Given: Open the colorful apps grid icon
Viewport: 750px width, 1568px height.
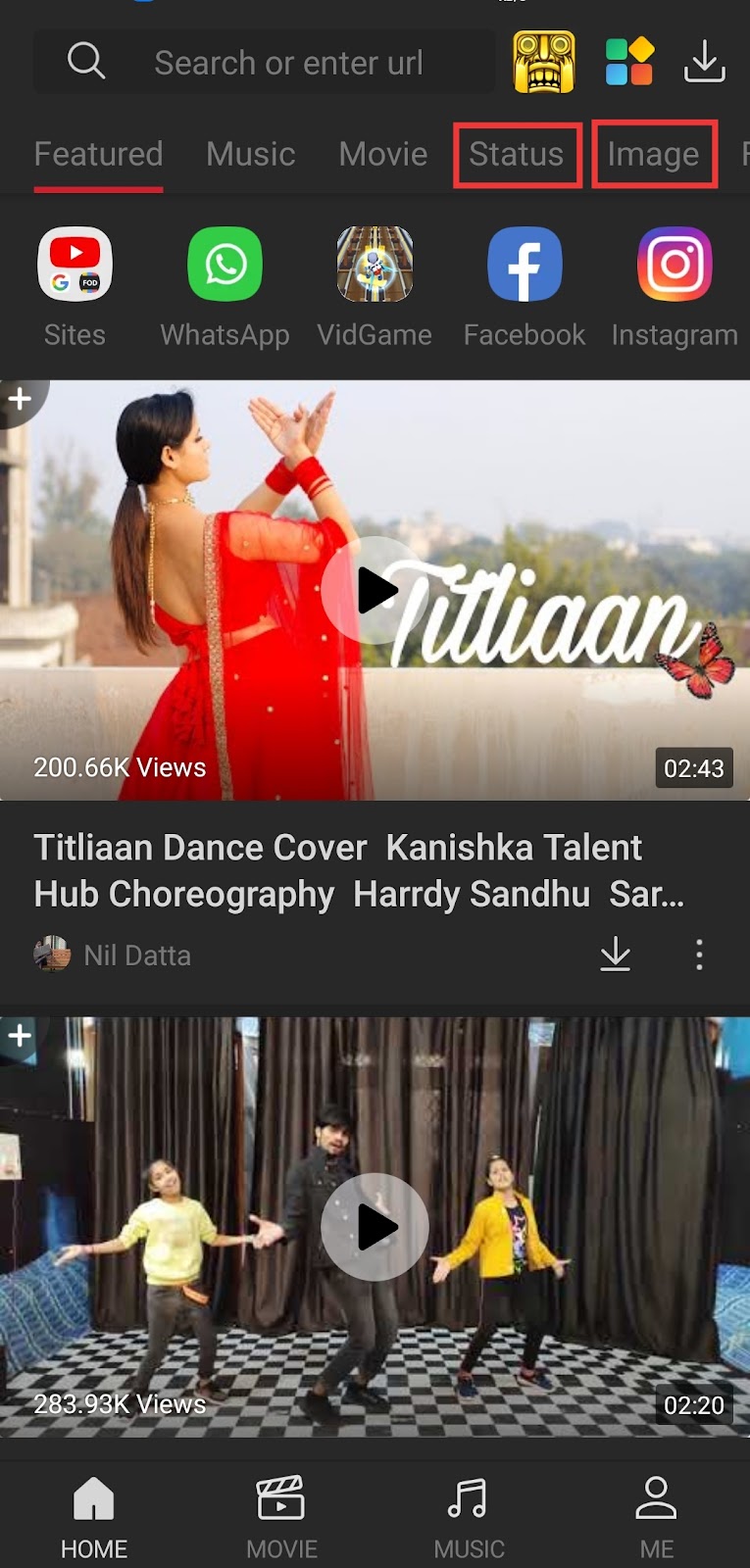Looking at the screenshot, I should point(629,62).
